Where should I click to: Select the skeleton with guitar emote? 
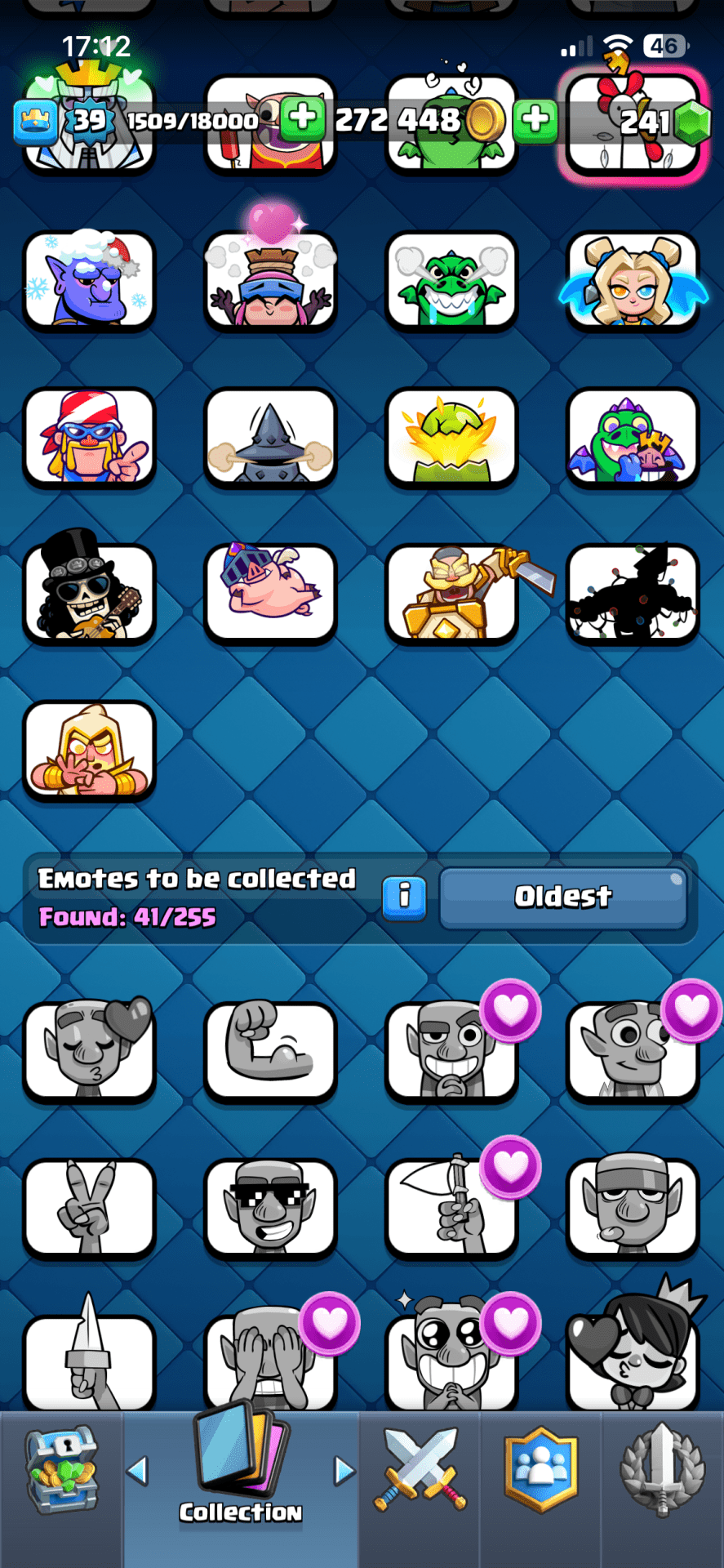tap(90, 592)
